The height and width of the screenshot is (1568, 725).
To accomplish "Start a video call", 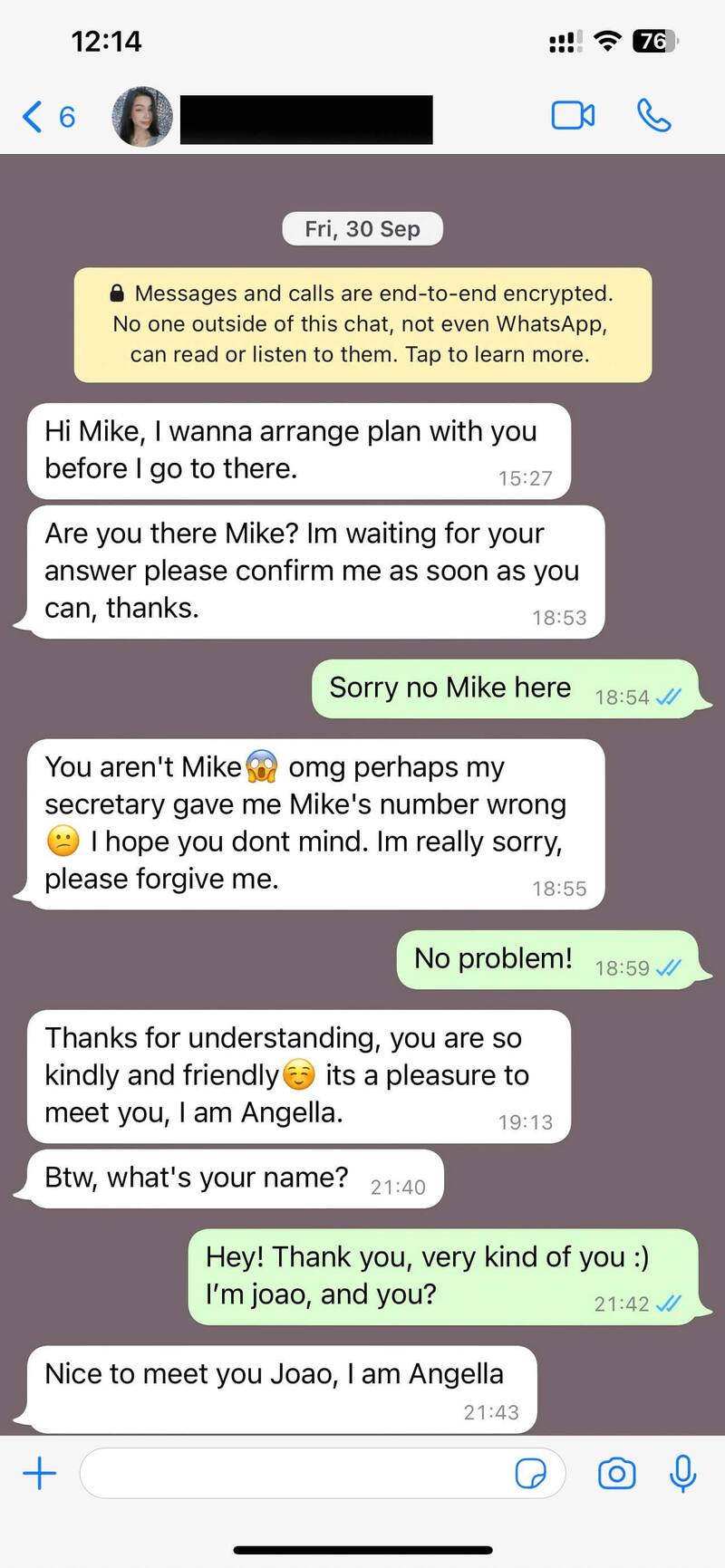I will [573, 116].
